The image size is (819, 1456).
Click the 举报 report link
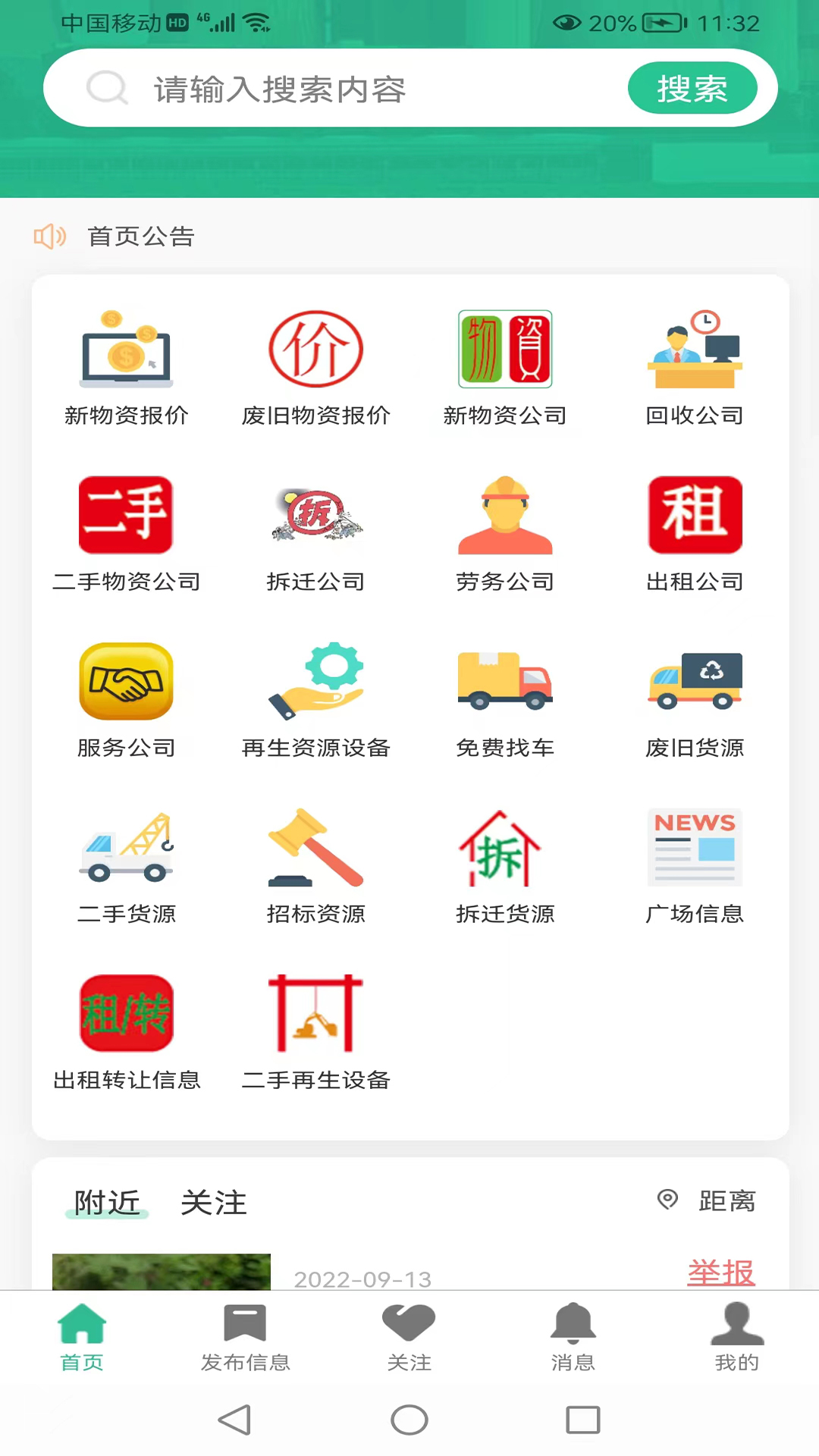(720, 1274)
